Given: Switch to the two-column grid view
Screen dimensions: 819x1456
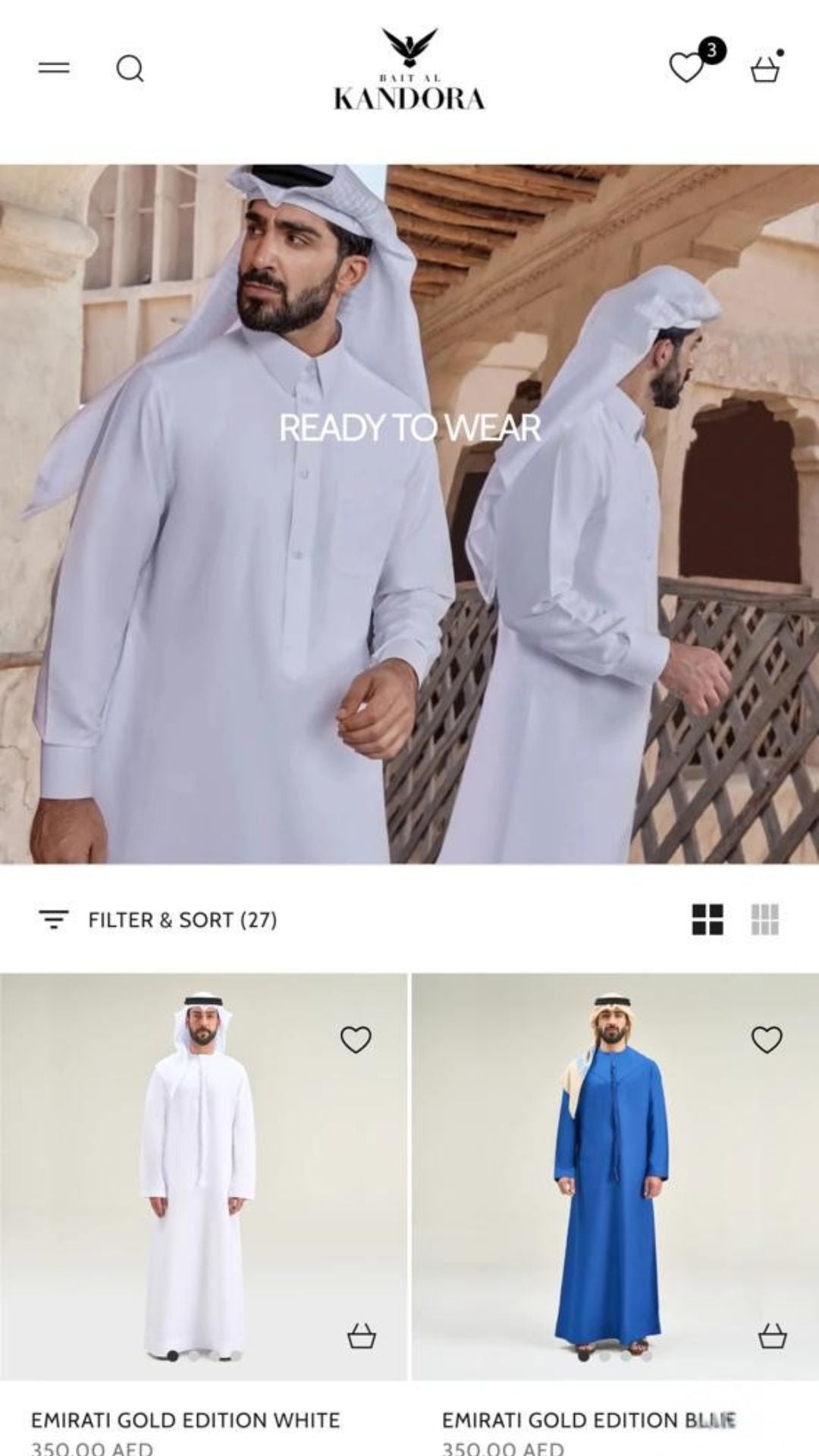Looking at the screenshot, I should [708, 919].
